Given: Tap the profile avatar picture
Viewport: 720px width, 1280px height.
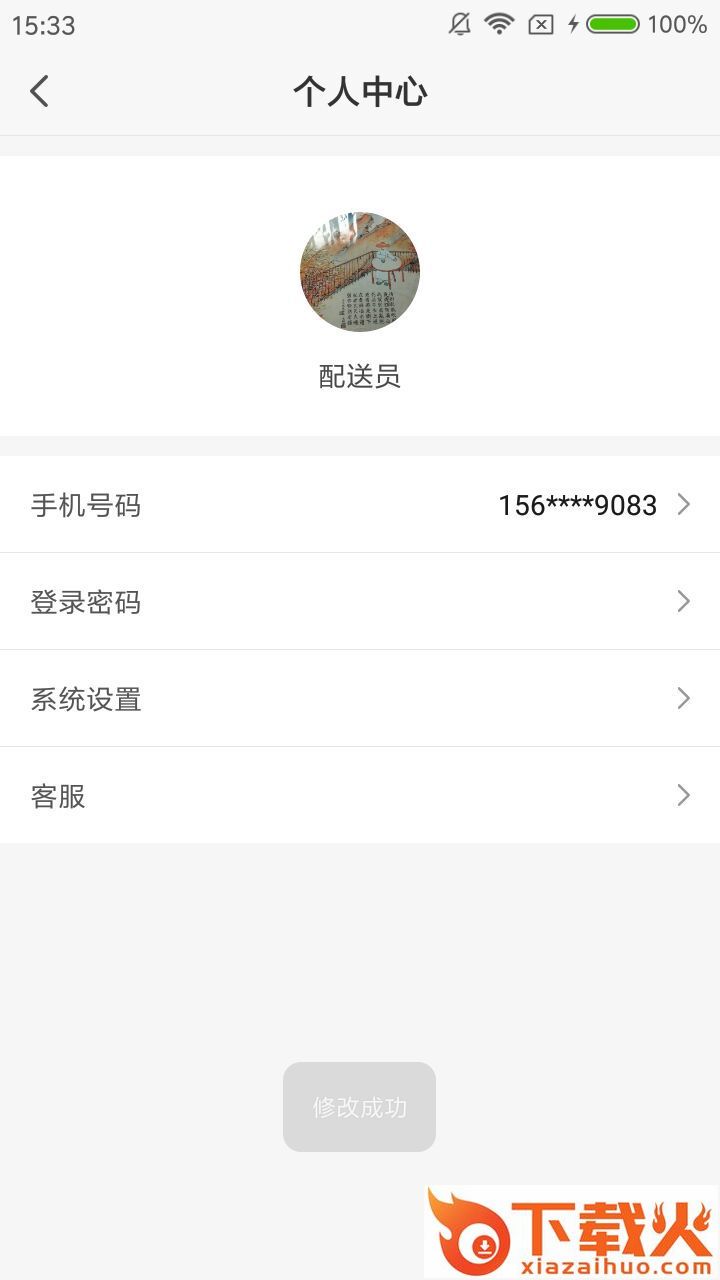Looking at the screenshot, I should 360,272.
